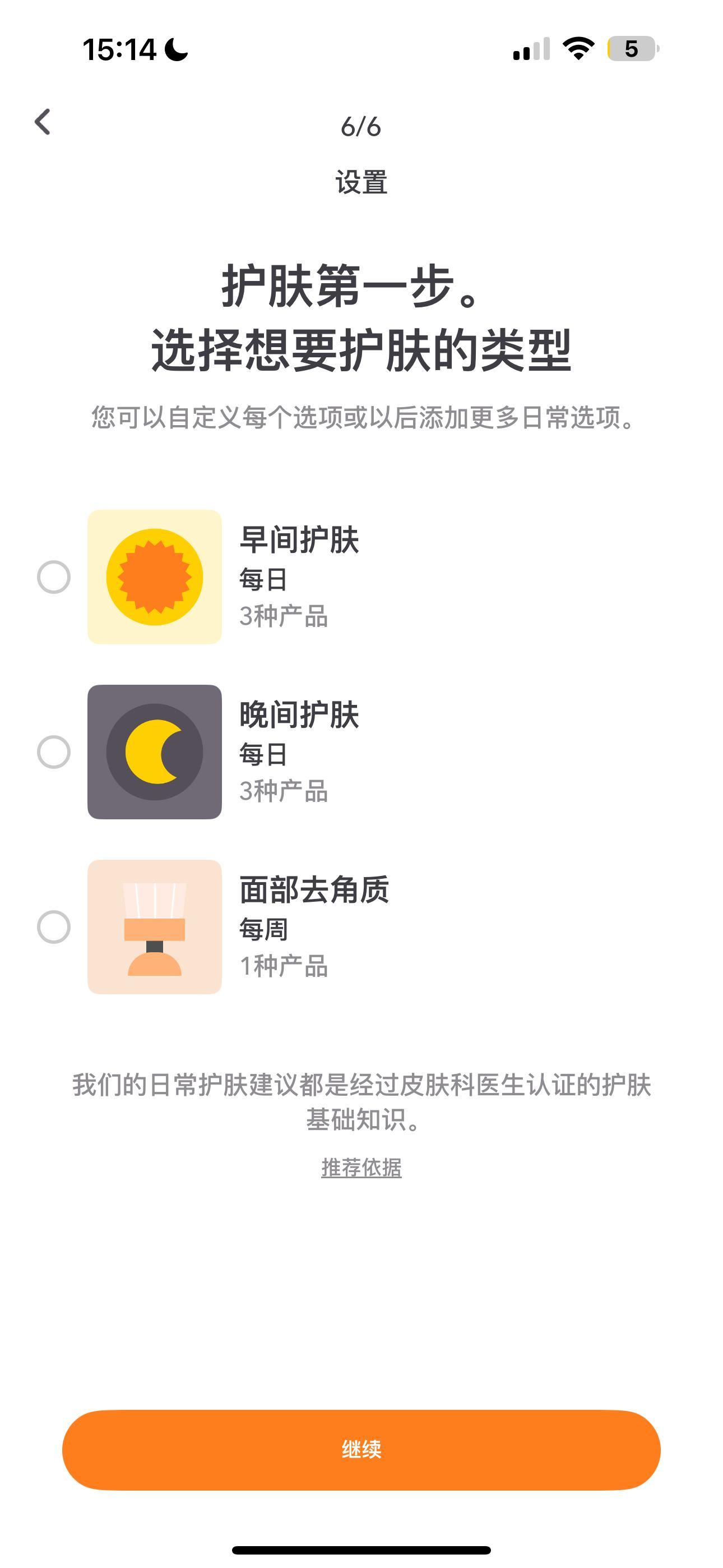Screen dimensions: 723x1568
Task: Go back to the previous setup step
Action: click(x=43, y=122)
